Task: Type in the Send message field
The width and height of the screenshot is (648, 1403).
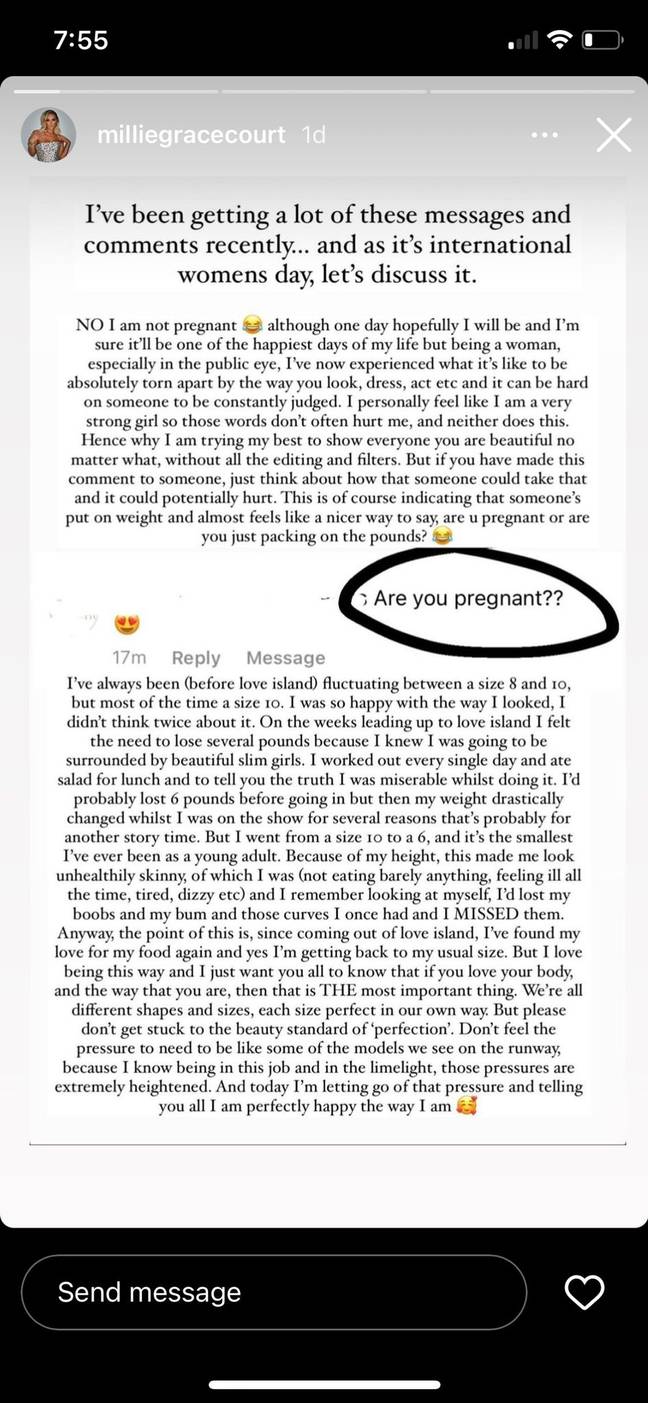Action: click(274, 1292)
